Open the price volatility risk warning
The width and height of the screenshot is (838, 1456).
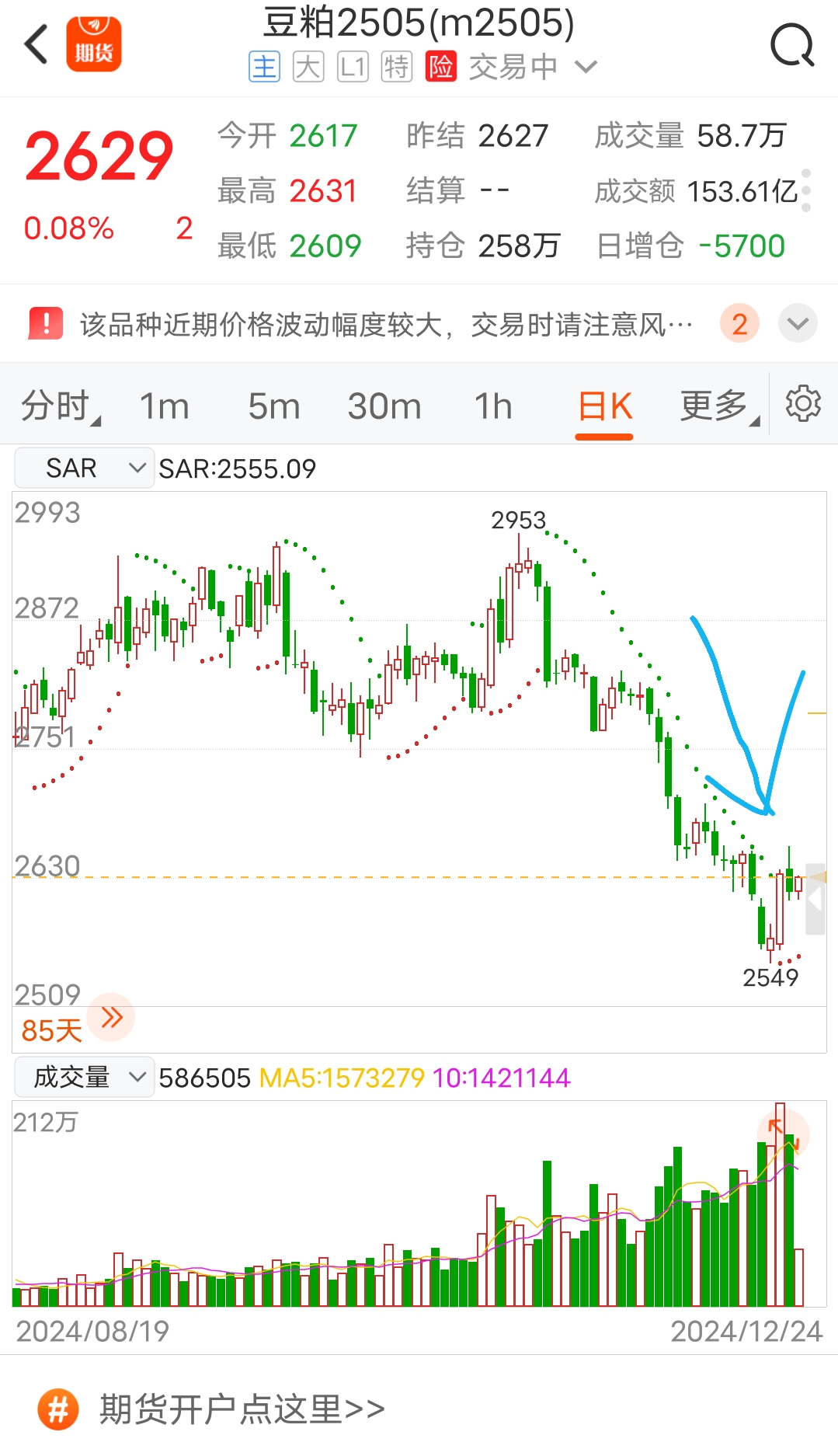pyautogui.click(x=387, y=324)
